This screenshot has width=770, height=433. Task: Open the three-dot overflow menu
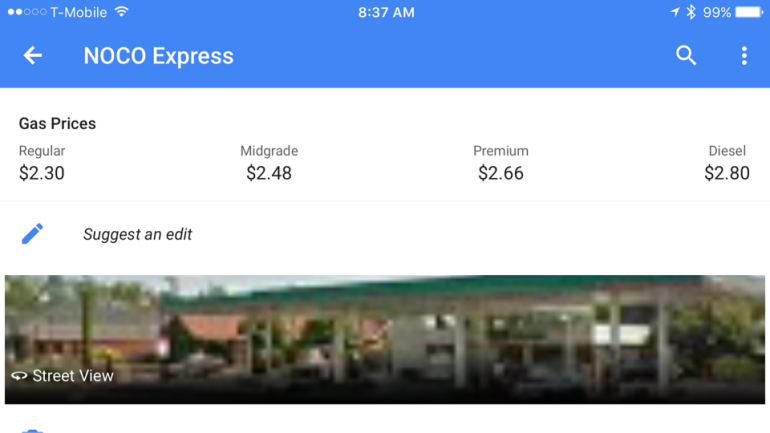click(744, 56)
